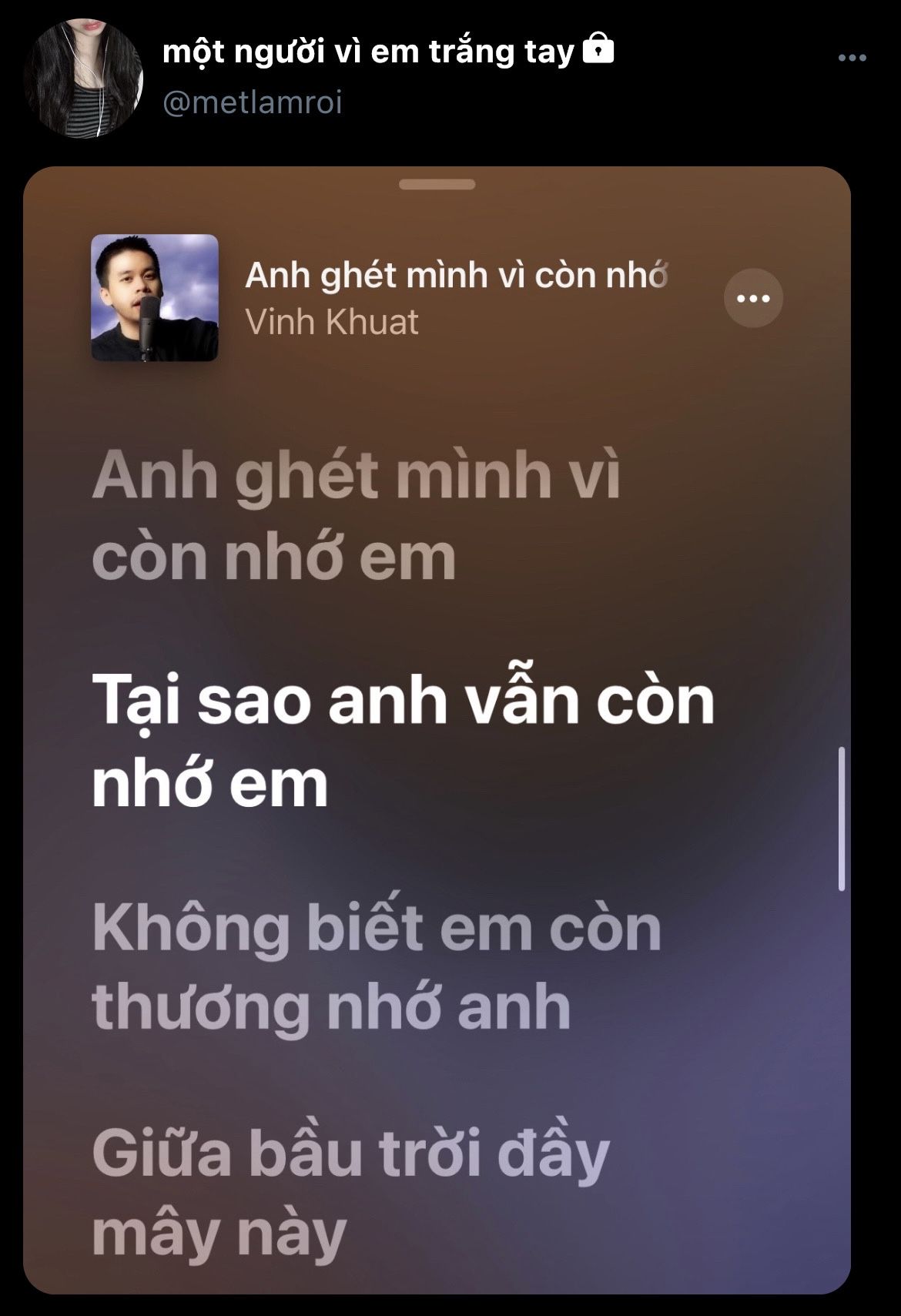
Task: Open the attached lyrics image in full view
Action: (437, 730)
